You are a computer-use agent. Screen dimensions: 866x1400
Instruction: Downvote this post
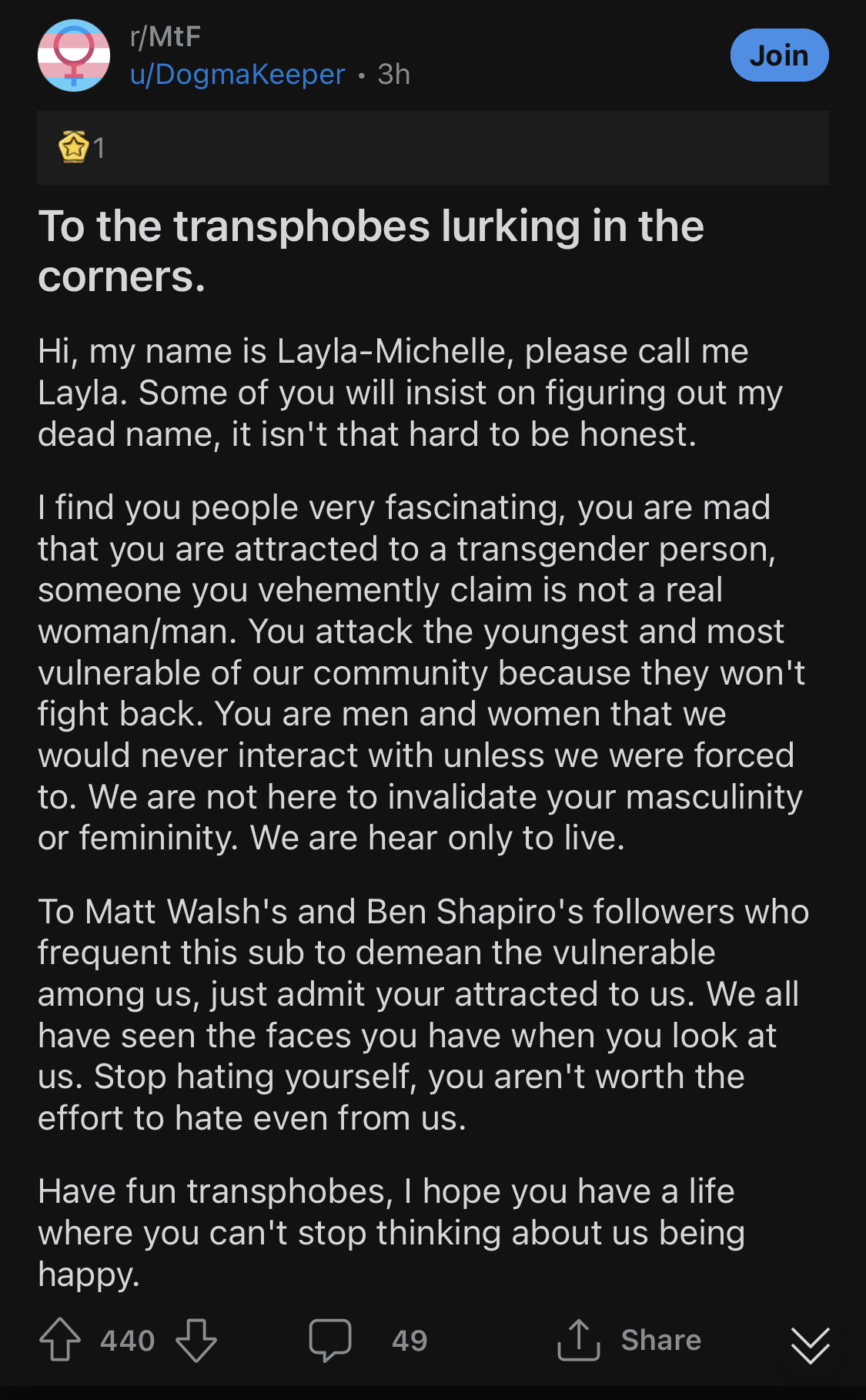[196, 1340]
